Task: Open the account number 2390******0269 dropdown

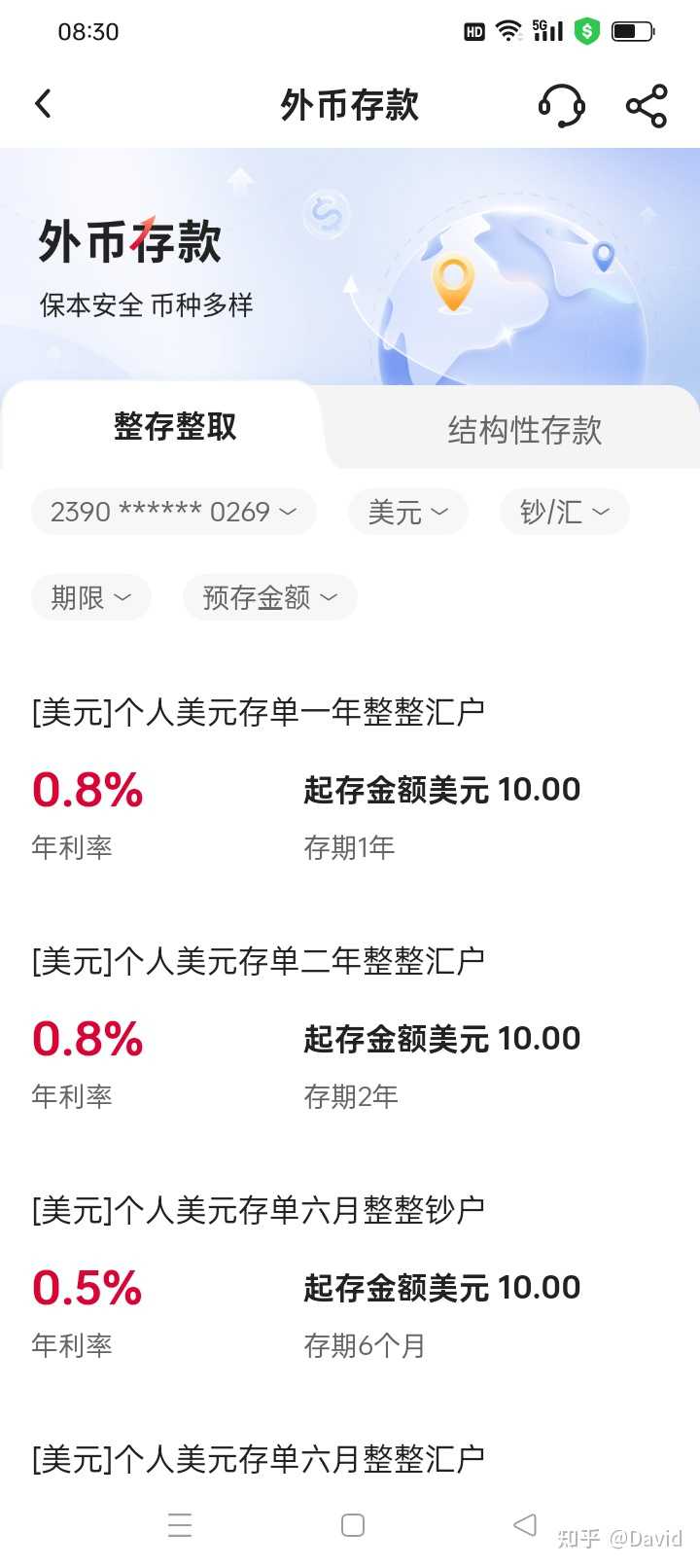Action: (x=173, y=512)
